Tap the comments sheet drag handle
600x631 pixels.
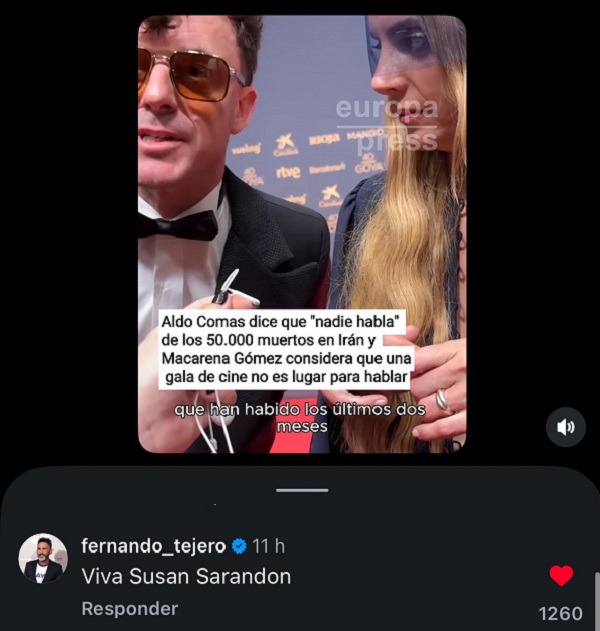click(x=302, y=490)
